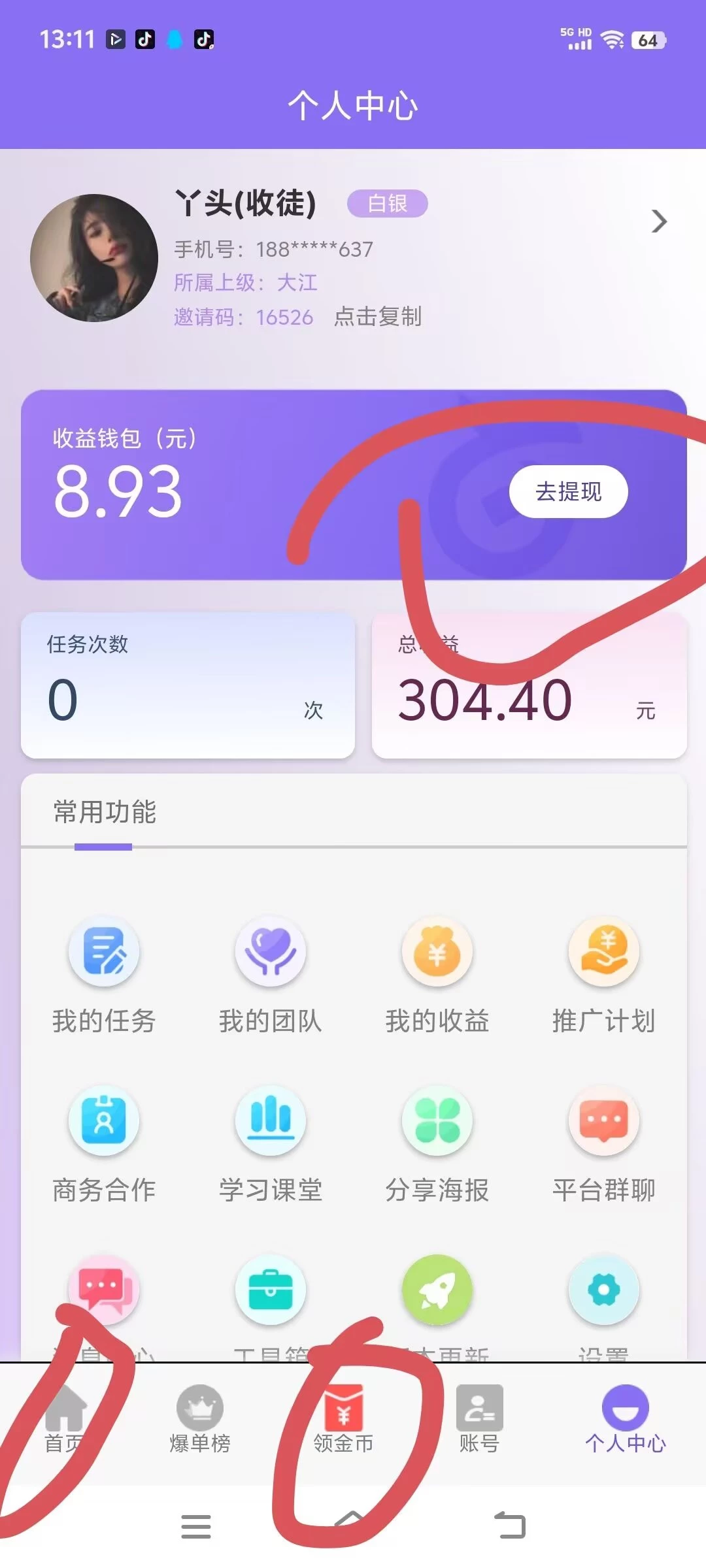Switch to the 首页 home tab
Viewport: 706px width, 1568px height.
[64, 1419]
